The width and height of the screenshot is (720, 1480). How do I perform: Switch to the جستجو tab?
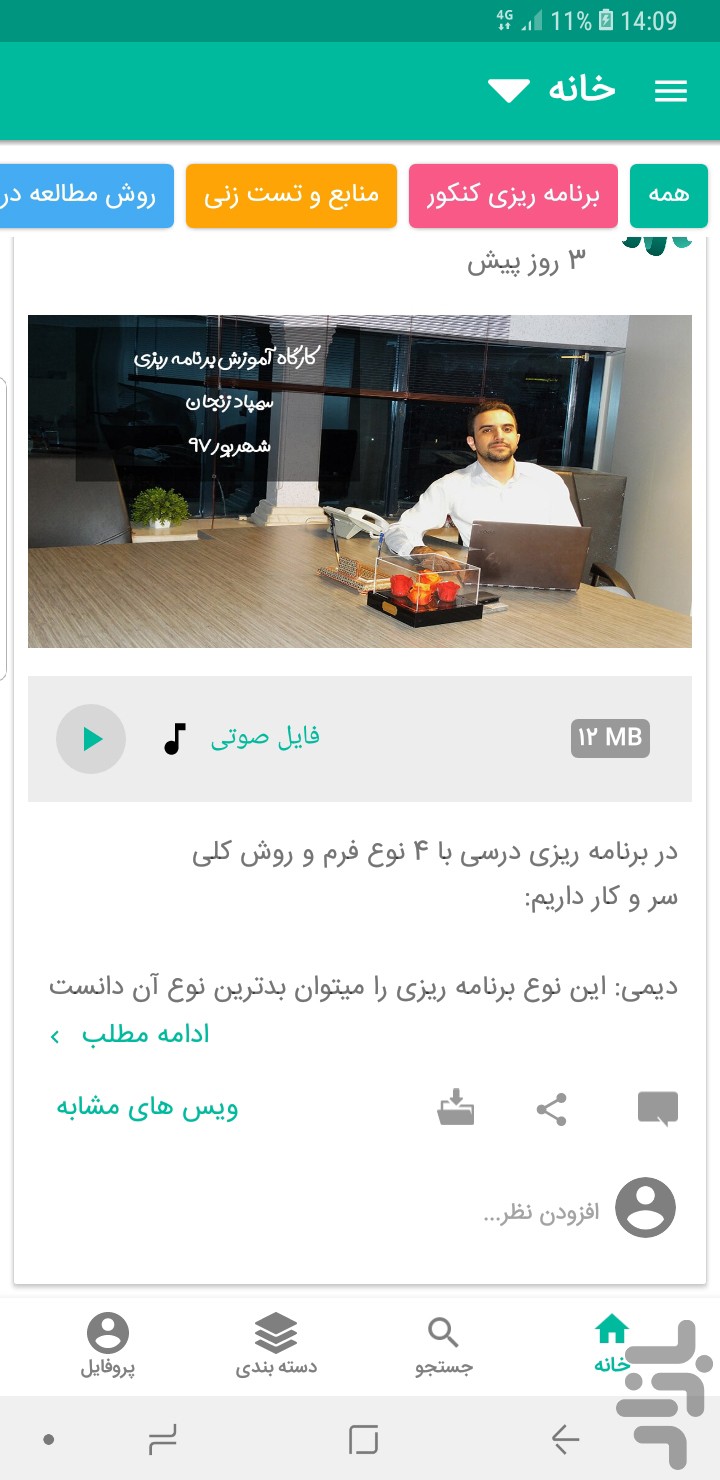click(444, 1345)
